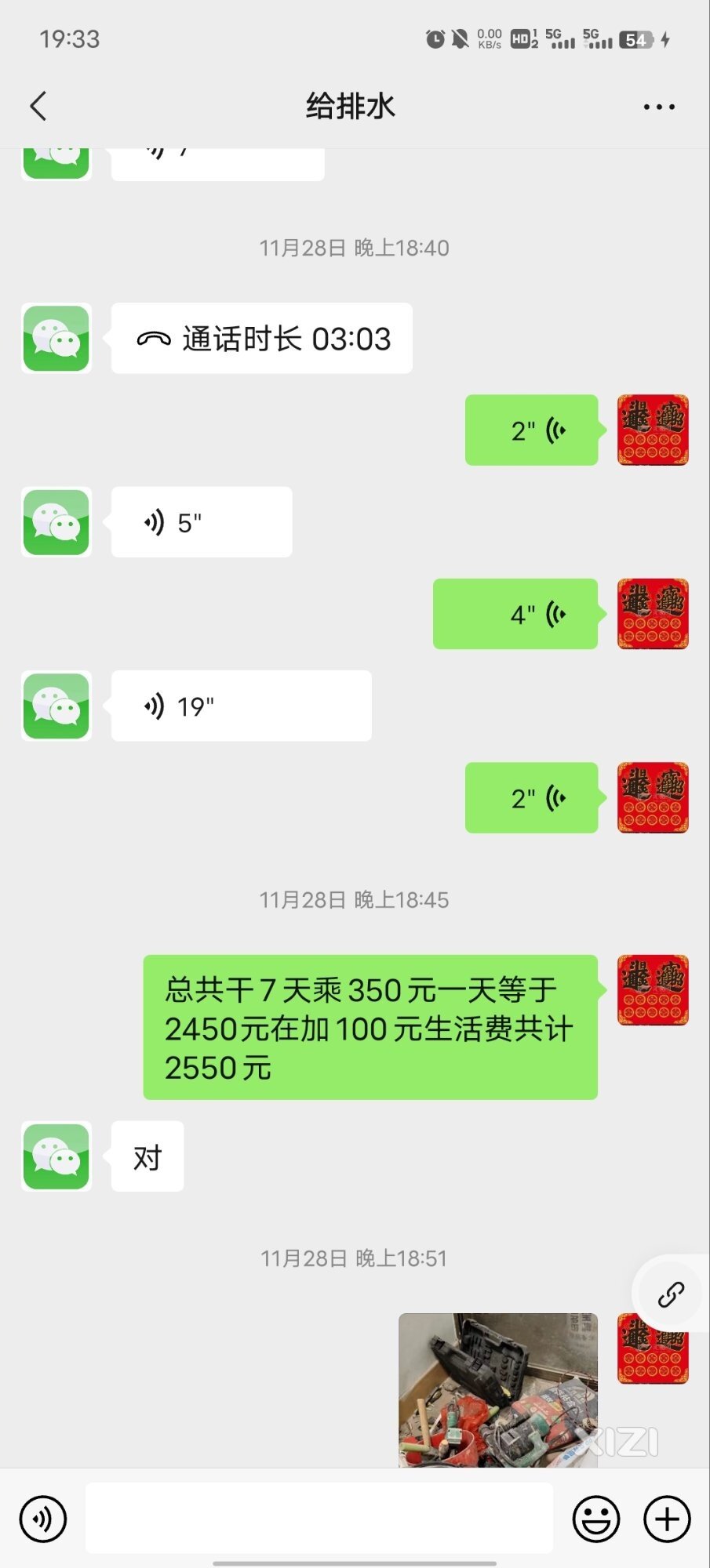Play the received 5" voice message

202,522
